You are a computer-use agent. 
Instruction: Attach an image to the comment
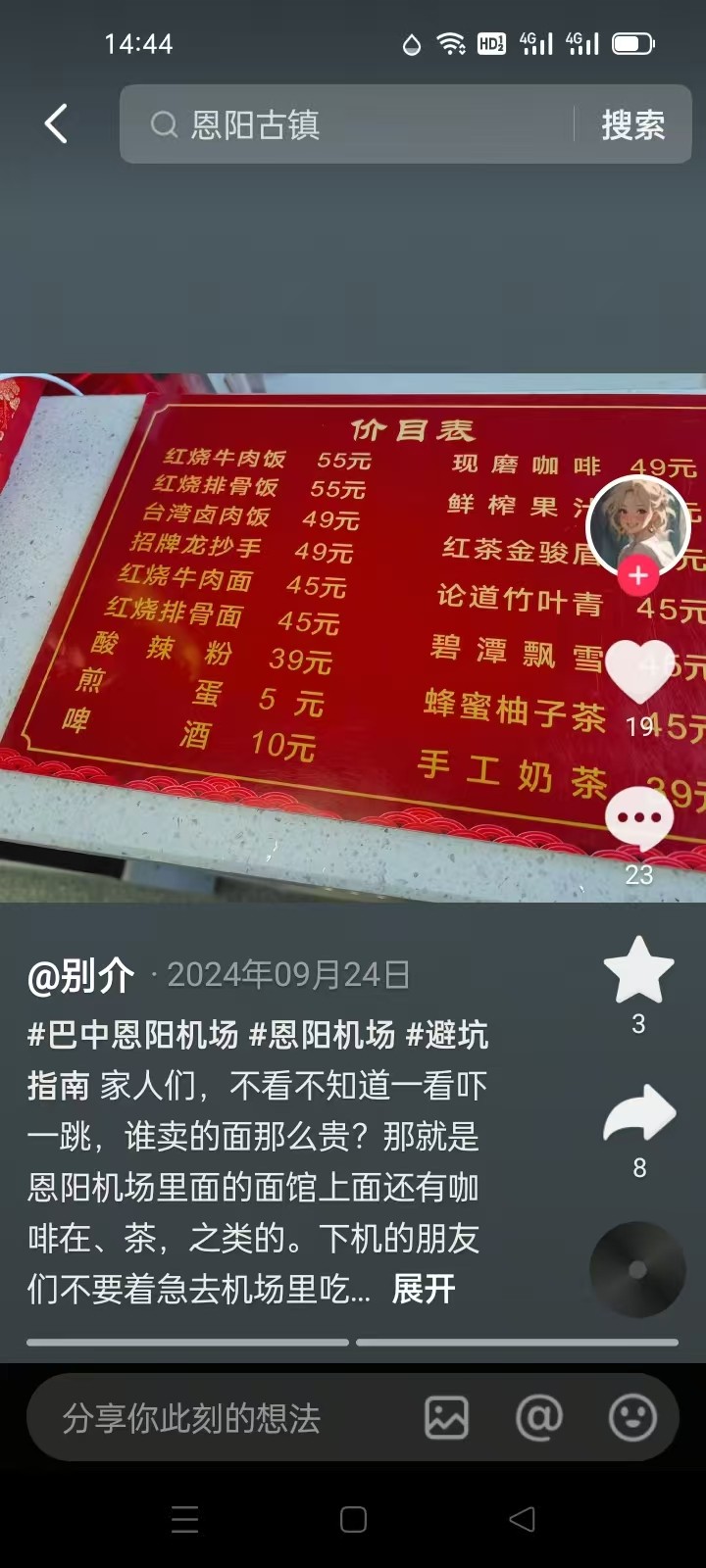point(446,1417)
